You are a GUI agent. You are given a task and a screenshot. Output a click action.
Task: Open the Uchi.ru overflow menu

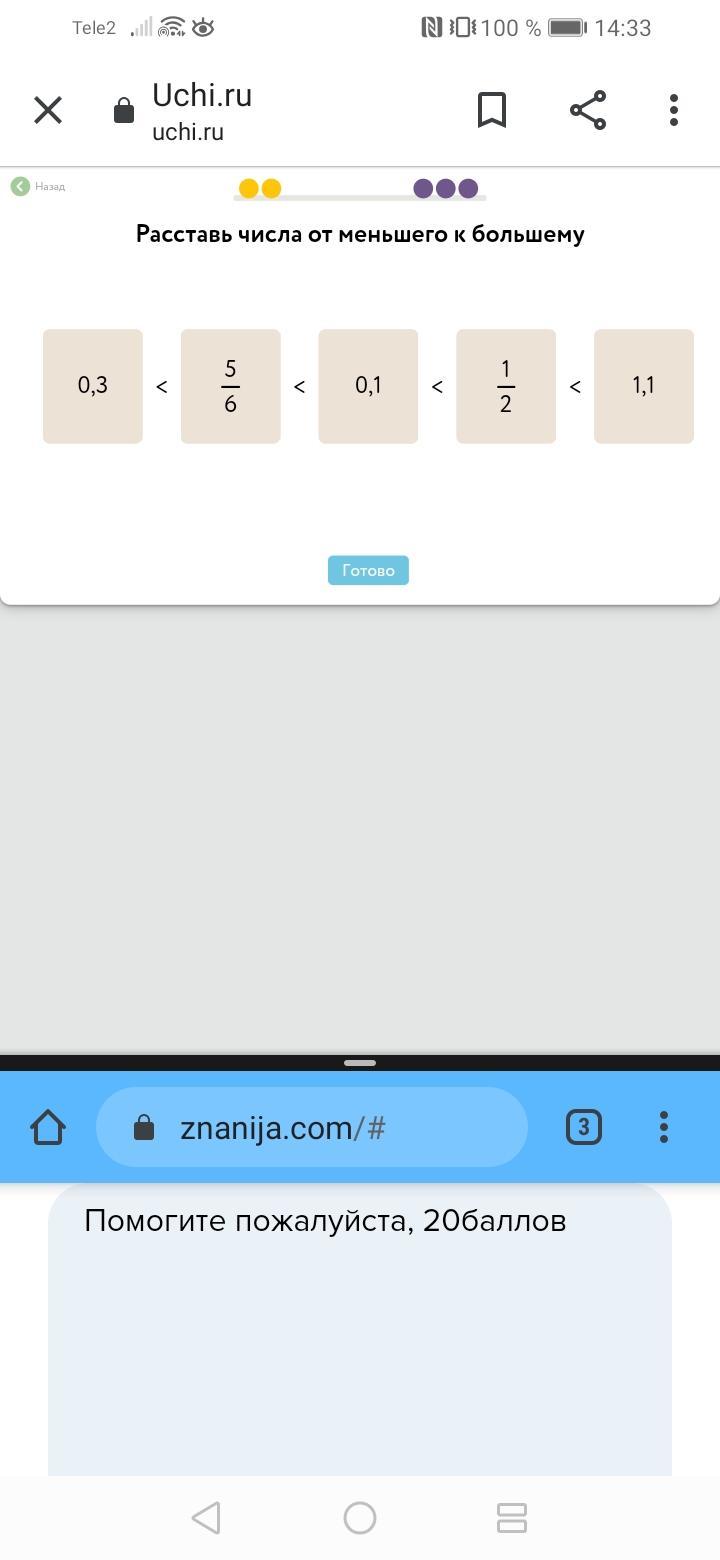click(x=674, y=110)
